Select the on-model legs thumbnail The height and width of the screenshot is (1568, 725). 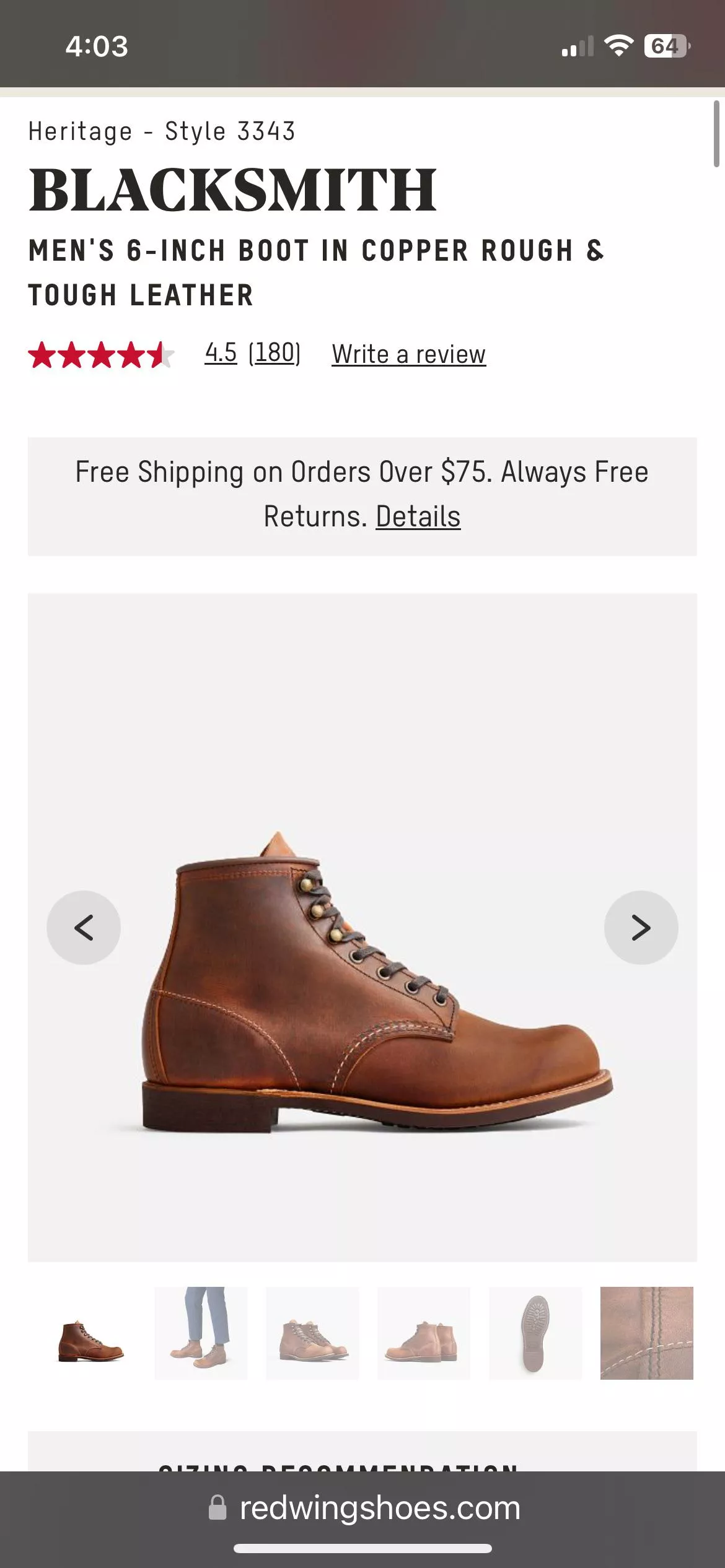tap(201, 1333)
